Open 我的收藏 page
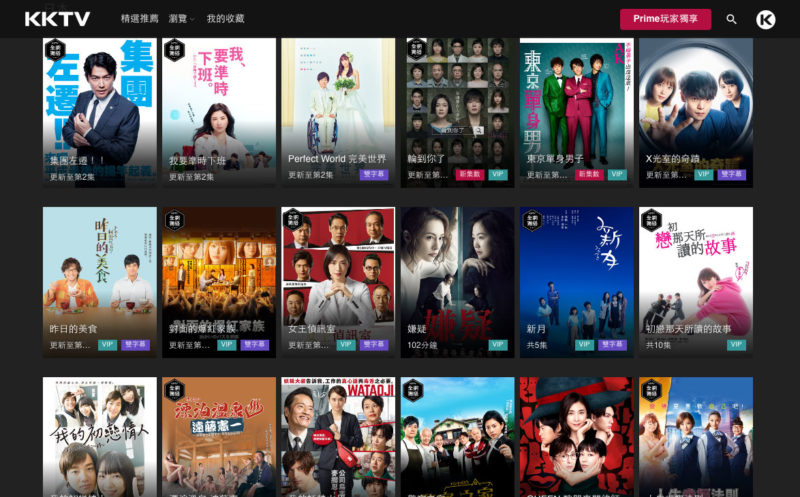 click(225, 19)
